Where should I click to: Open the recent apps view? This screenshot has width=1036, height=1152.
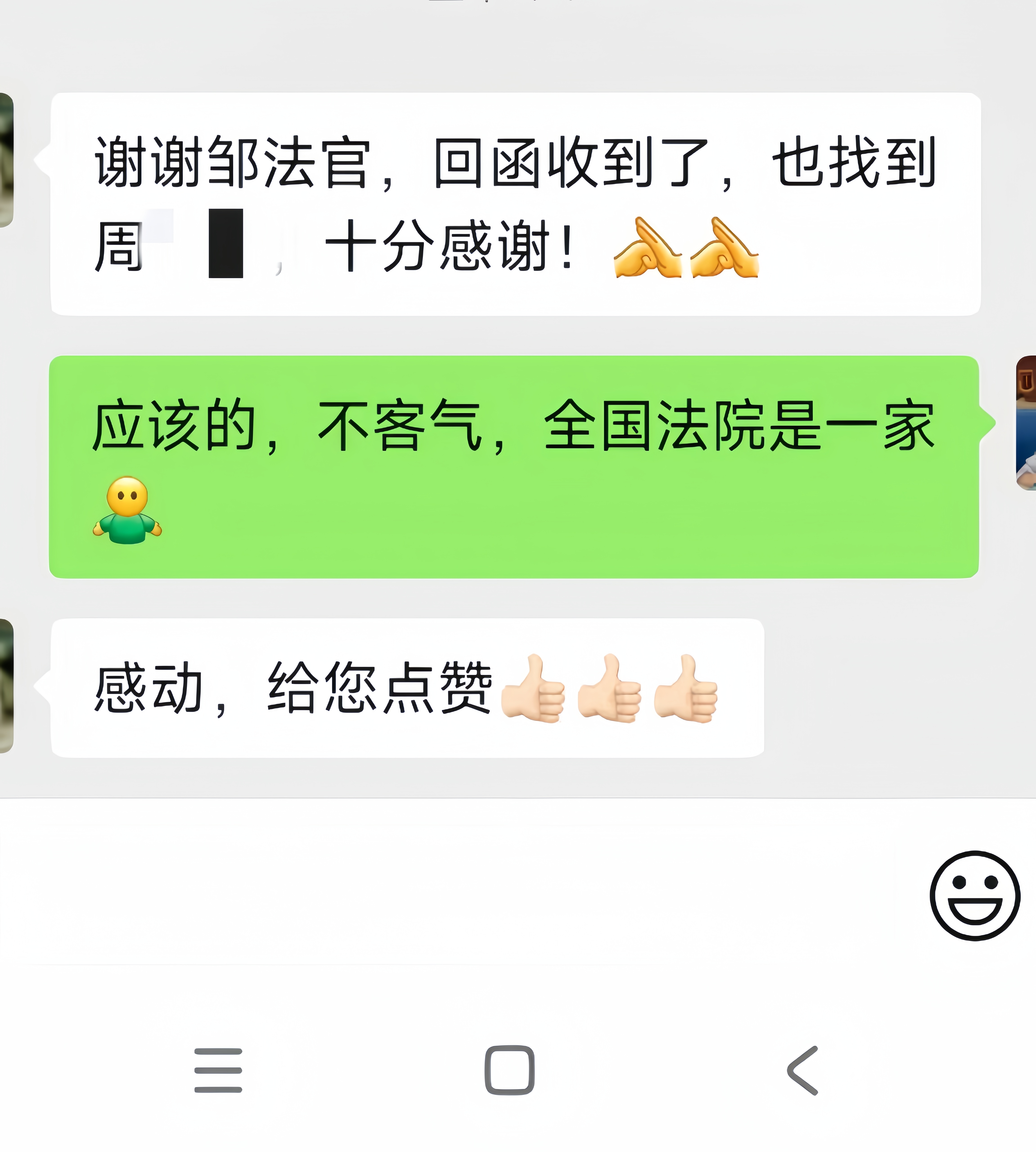coord(218,1070)
